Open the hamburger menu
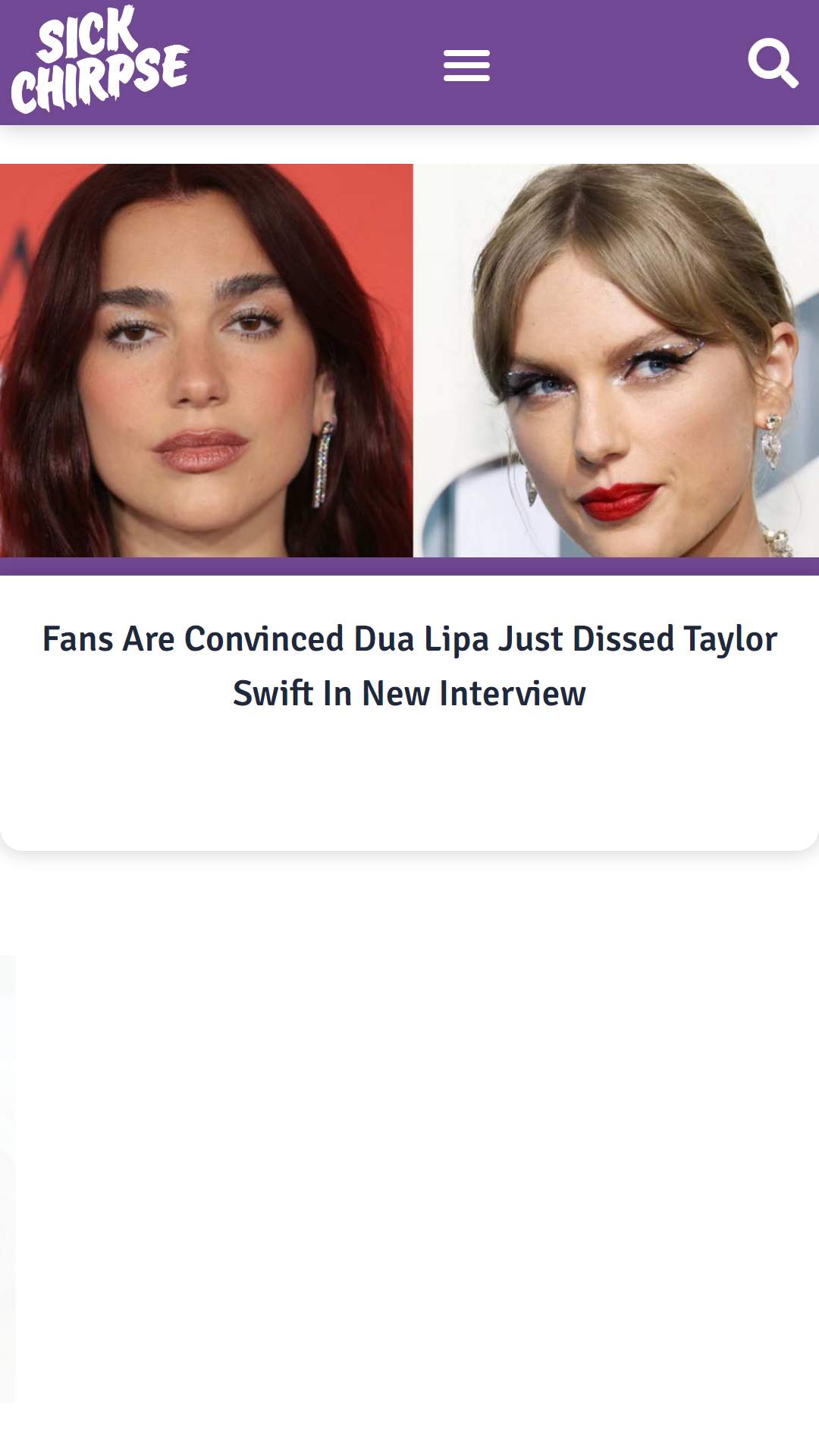This screenshot has width=819, height=1456. (466, 66)
